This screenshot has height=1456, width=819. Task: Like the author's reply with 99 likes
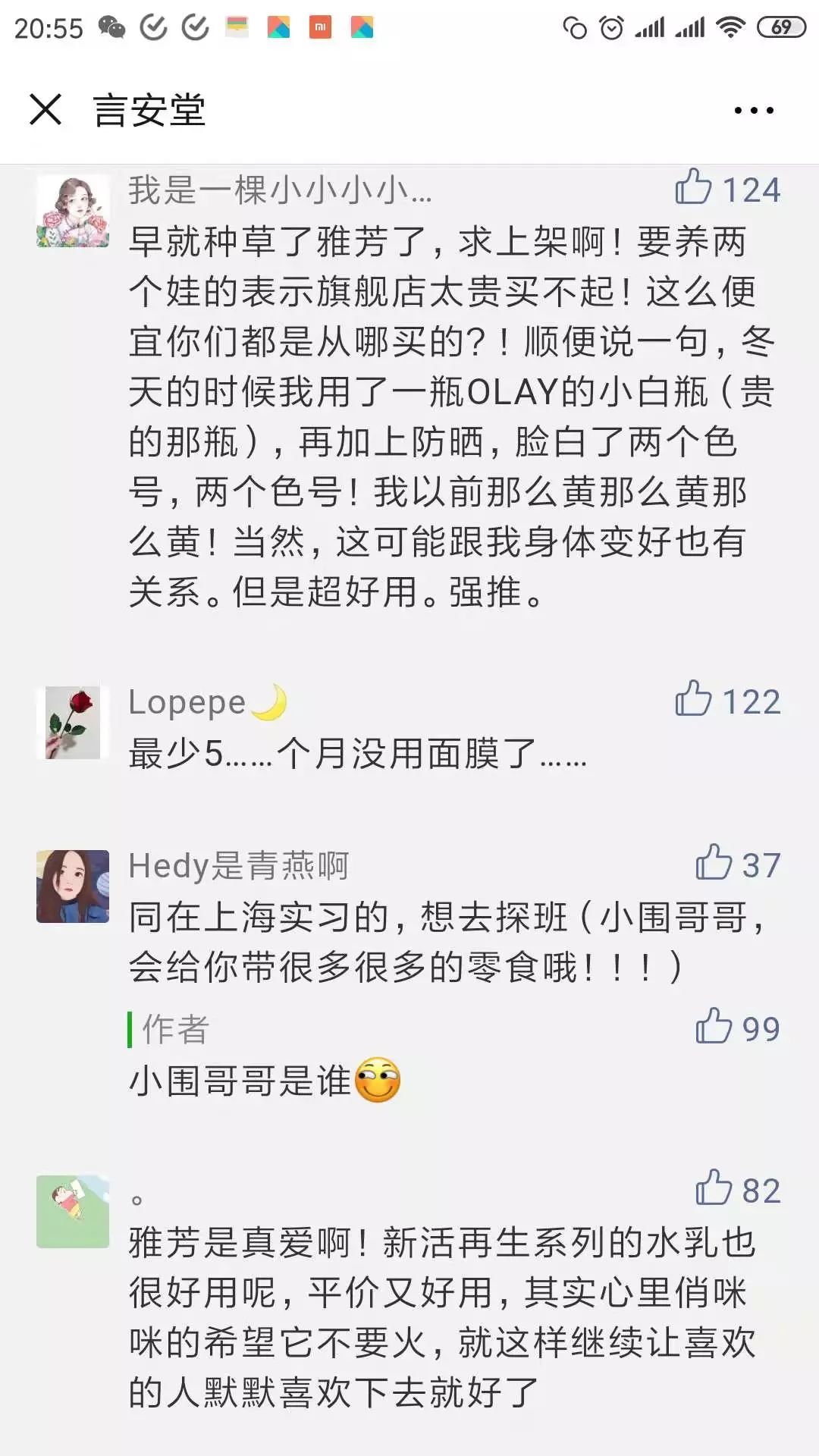click(714, 1027)
